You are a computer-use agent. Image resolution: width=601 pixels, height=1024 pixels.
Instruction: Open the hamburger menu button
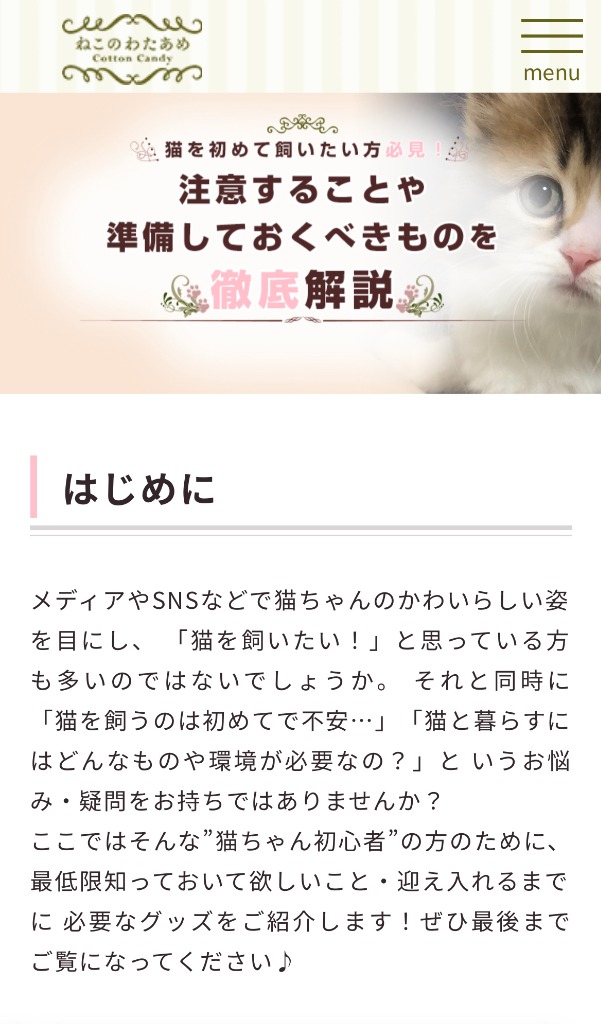[551, 48]
